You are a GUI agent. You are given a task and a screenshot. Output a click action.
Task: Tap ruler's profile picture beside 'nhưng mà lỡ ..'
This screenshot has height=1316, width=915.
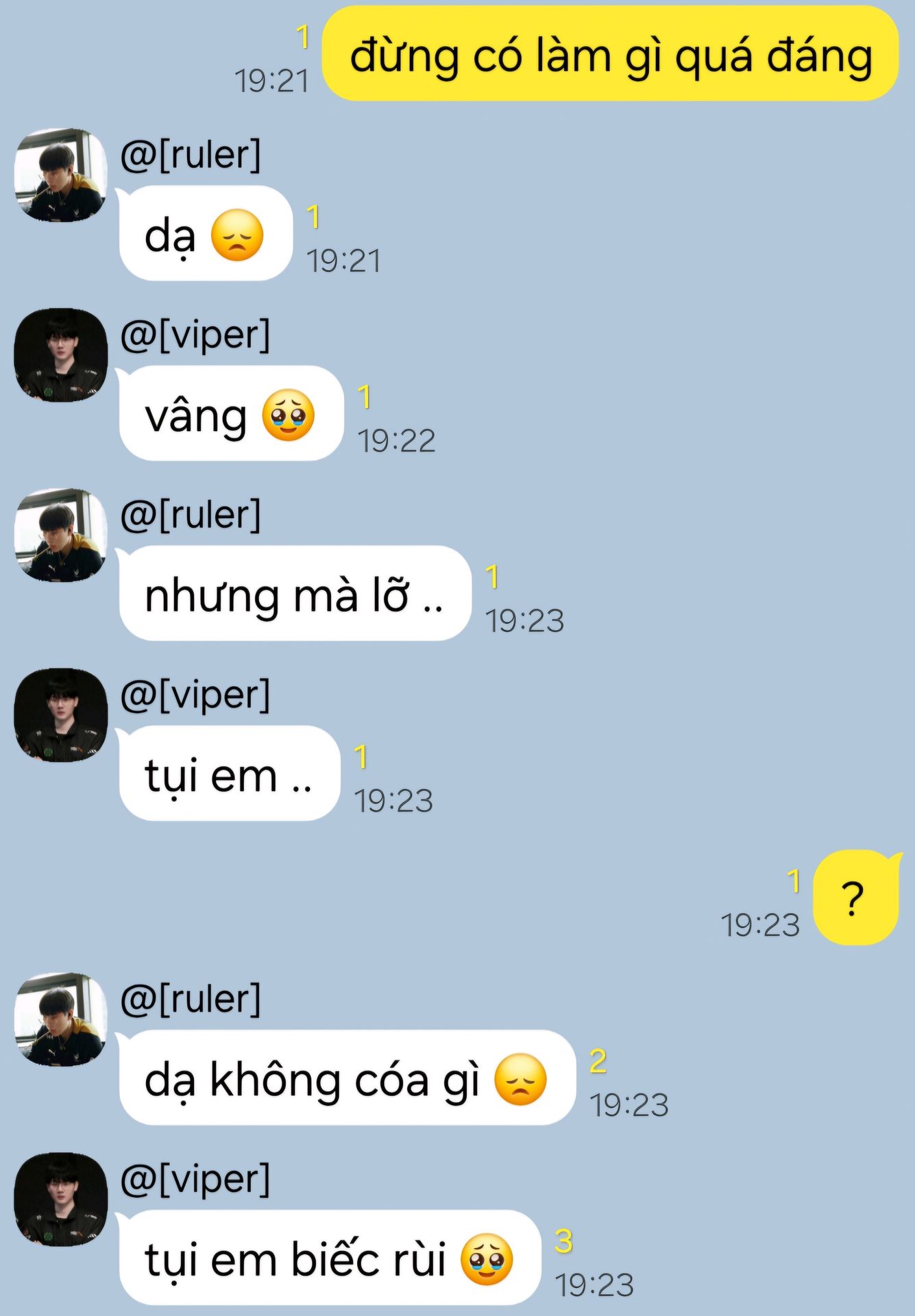(60, 535)
